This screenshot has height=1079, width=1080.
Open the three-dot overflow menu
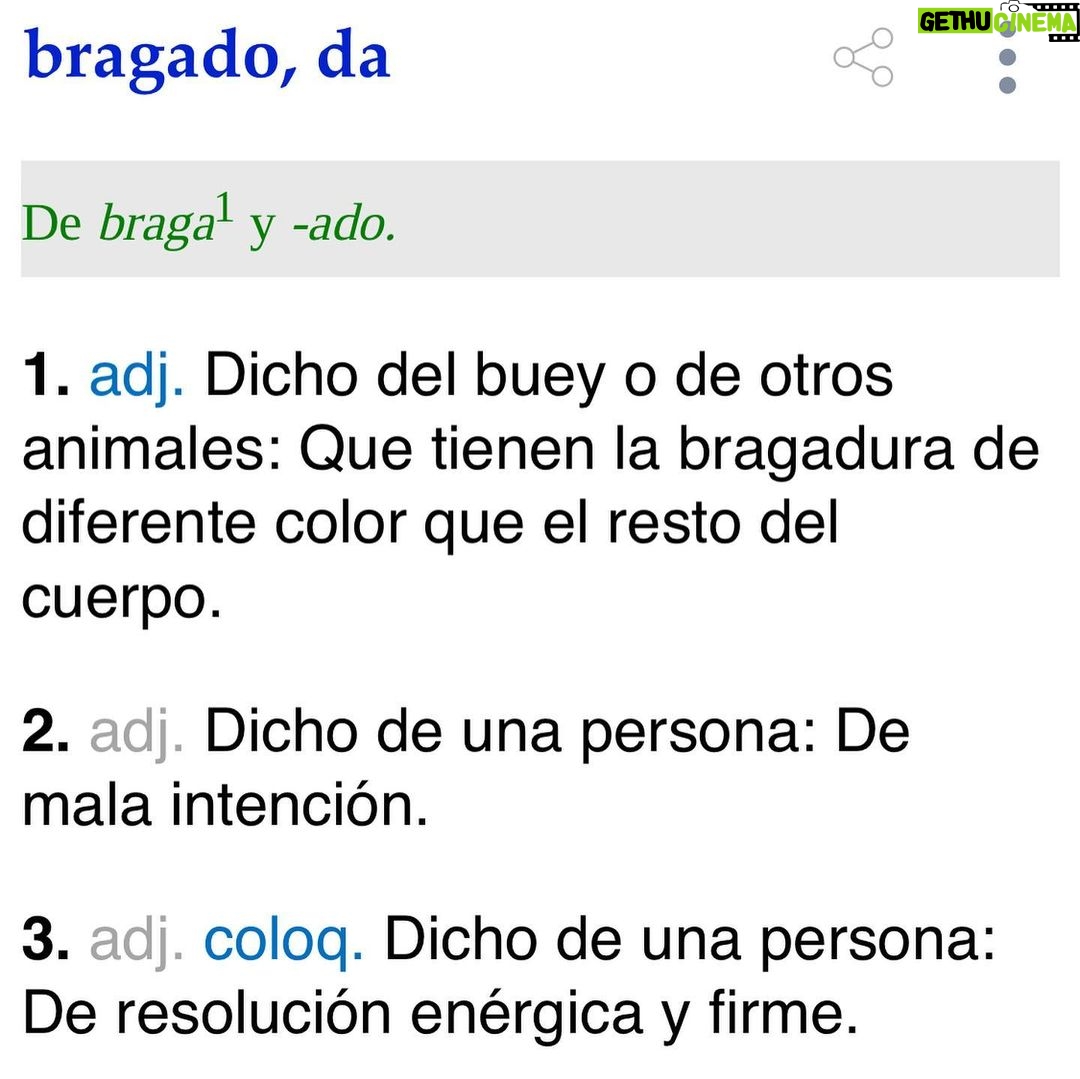coord(1007,60)
